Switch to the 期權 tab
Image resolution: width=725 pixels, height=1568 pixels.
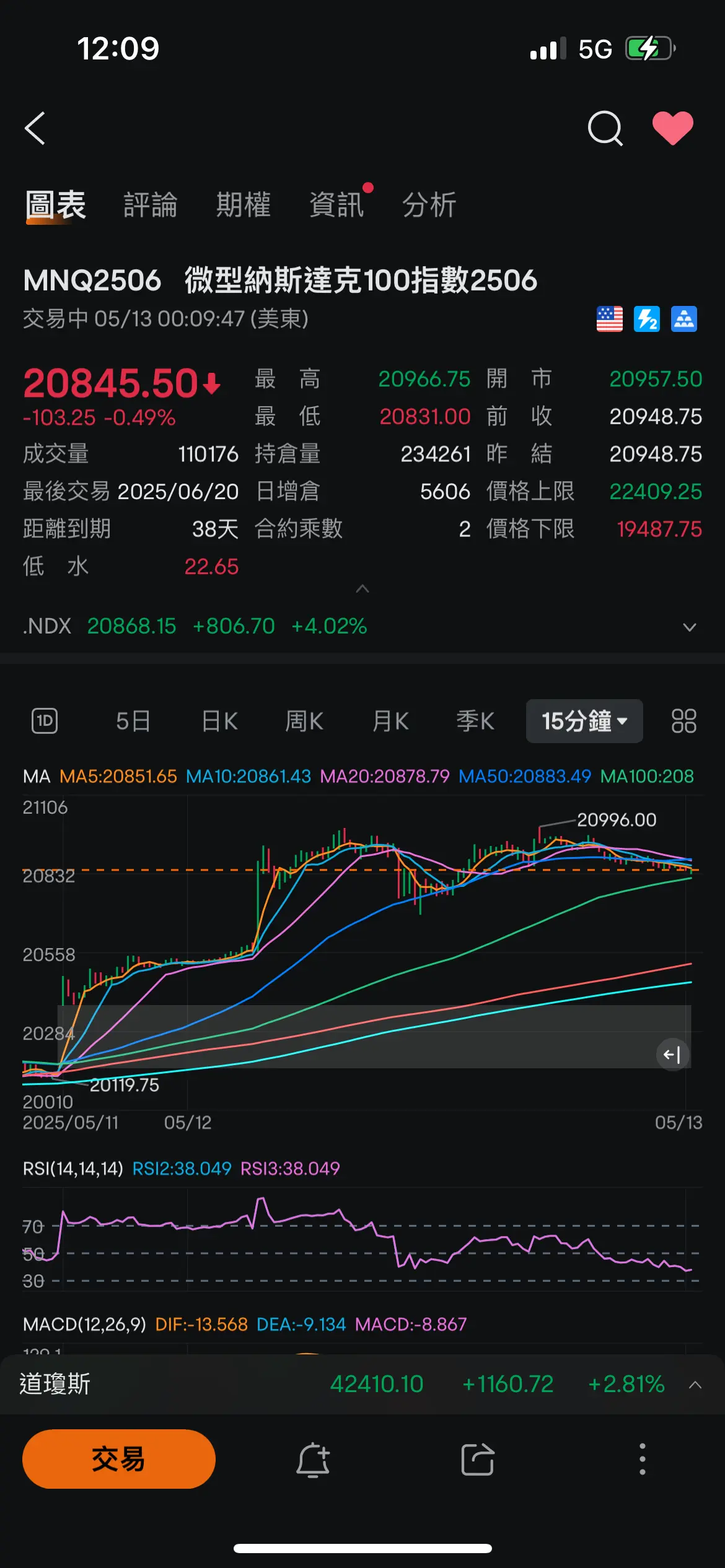click(244, 205)
